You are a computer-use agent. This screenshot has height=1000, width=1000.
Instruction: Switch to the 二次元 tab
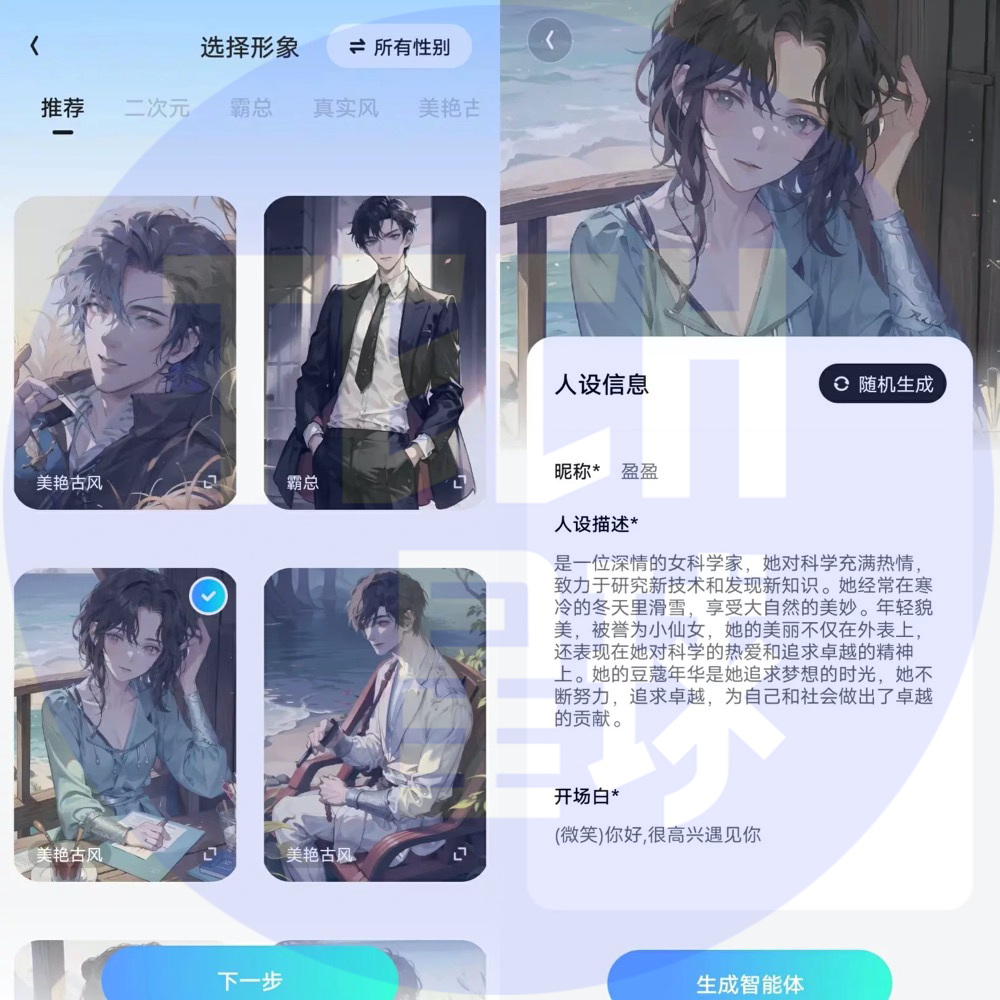coord(156,108)
